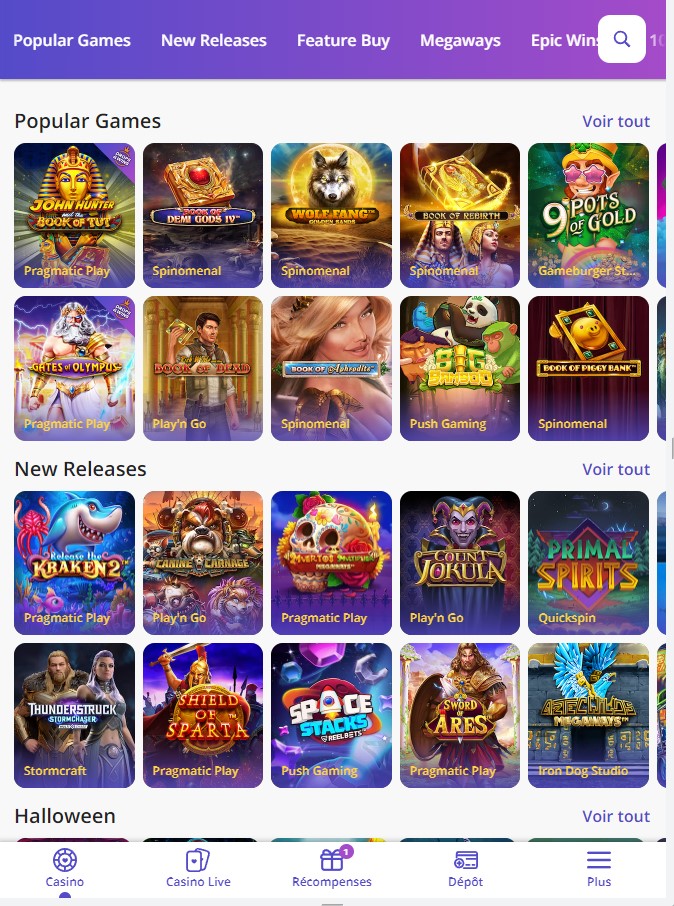The height and width of the screenshot is (906, 674).
Task: Launch Shield of Sparta game
Action: [x=202, y=715]
